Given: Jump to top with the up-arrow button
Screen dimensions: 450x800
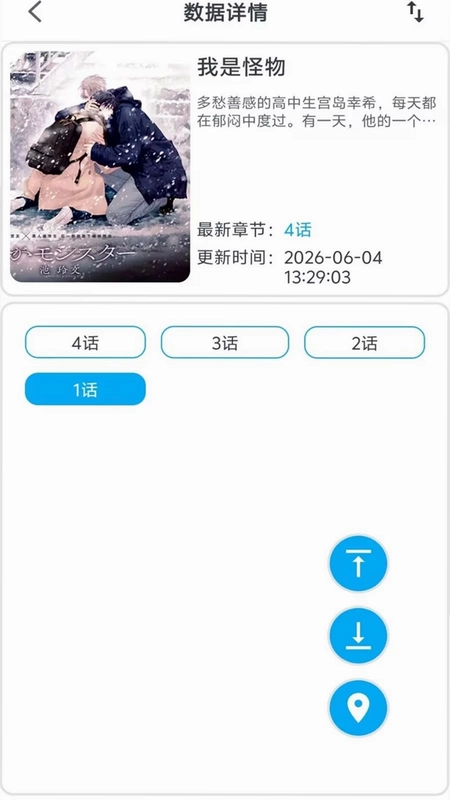Looking at the screenshot, I should pos(358,563).
